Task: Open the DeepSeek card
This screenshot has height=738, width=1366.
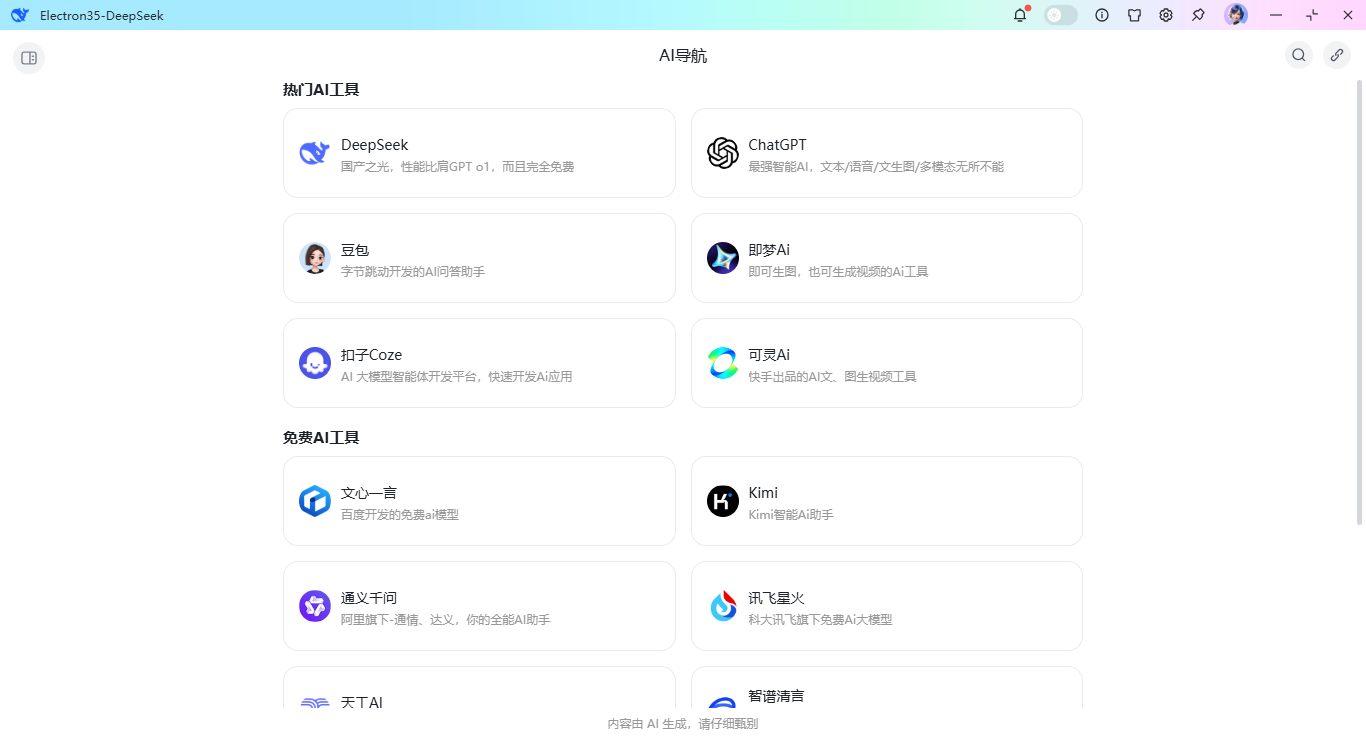Action: [479, 153]
